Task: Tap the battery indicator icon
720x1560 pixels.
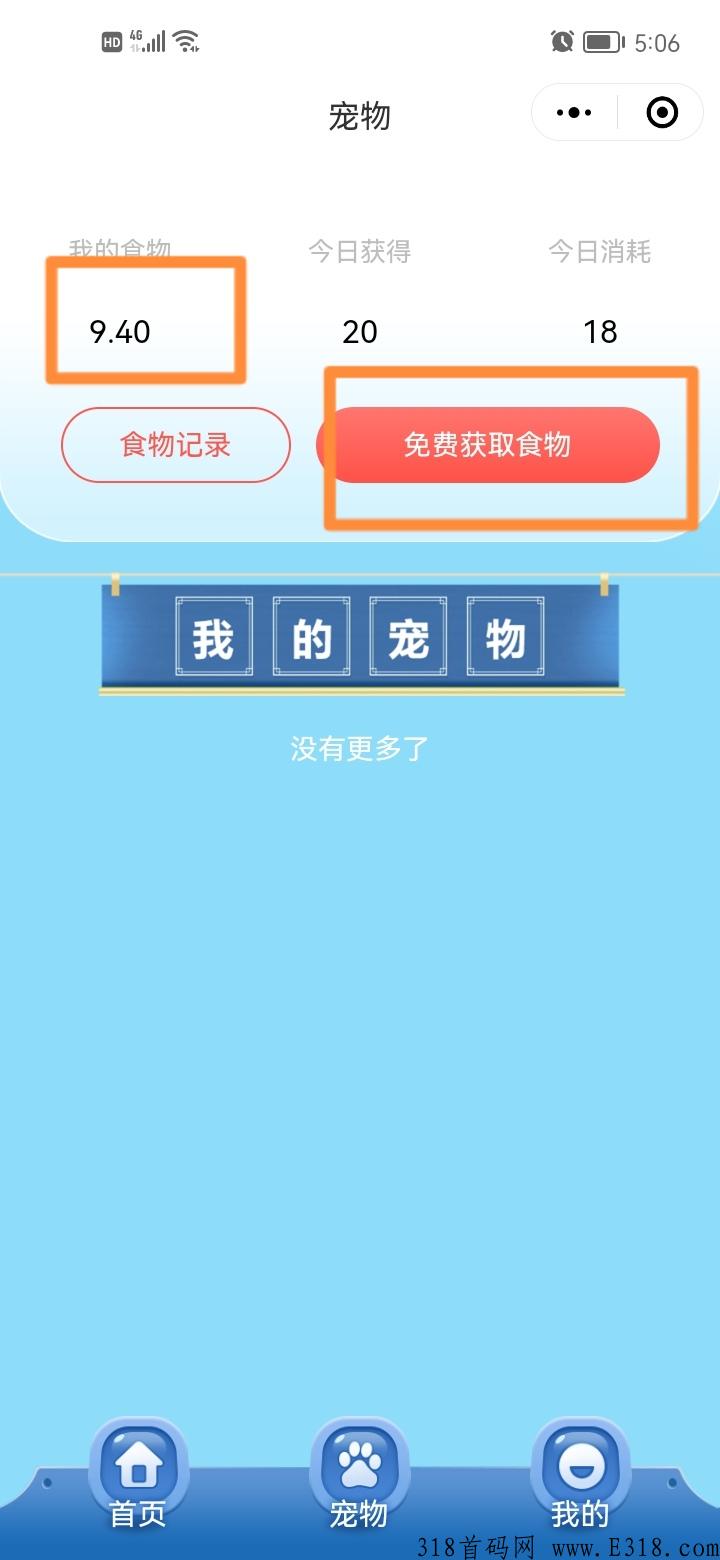Action: tap(600, 41)
